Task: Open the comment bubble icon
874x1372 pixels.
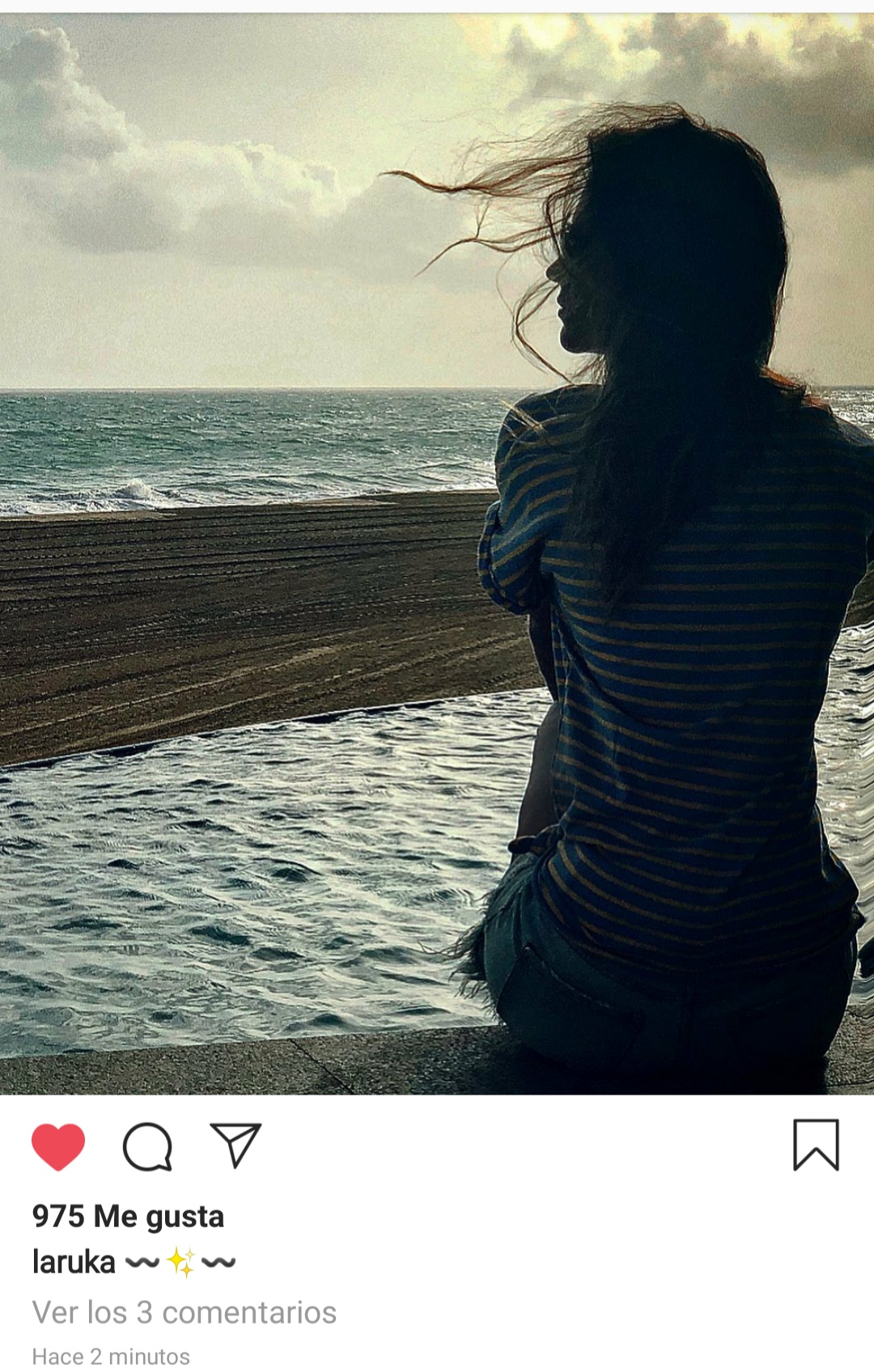Action: coord(147,1146)
